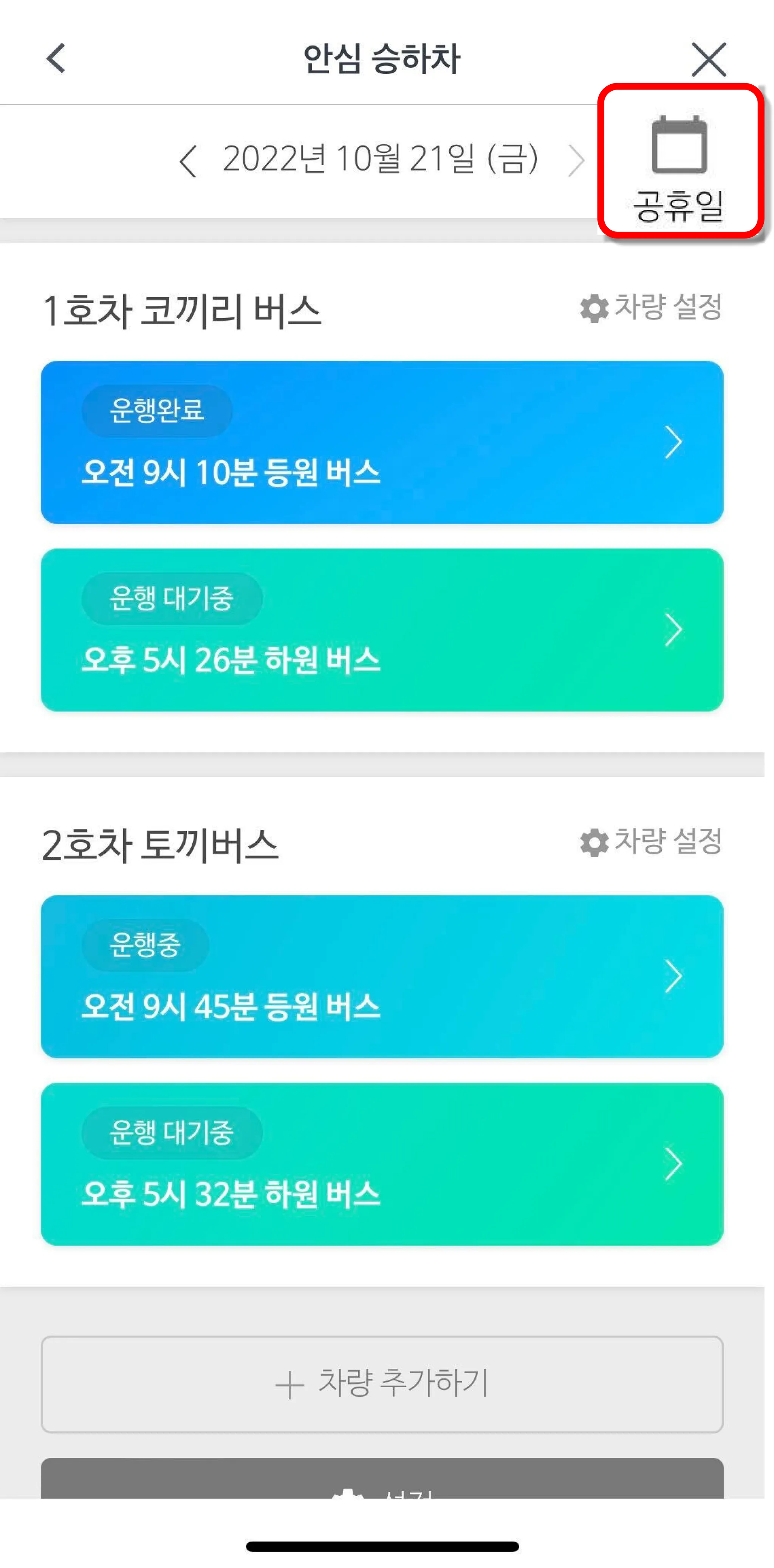The width and height of the screenshot is (774, 1568).
Task: Close the 안심 승하차 screen
Action: pos(708,60)
